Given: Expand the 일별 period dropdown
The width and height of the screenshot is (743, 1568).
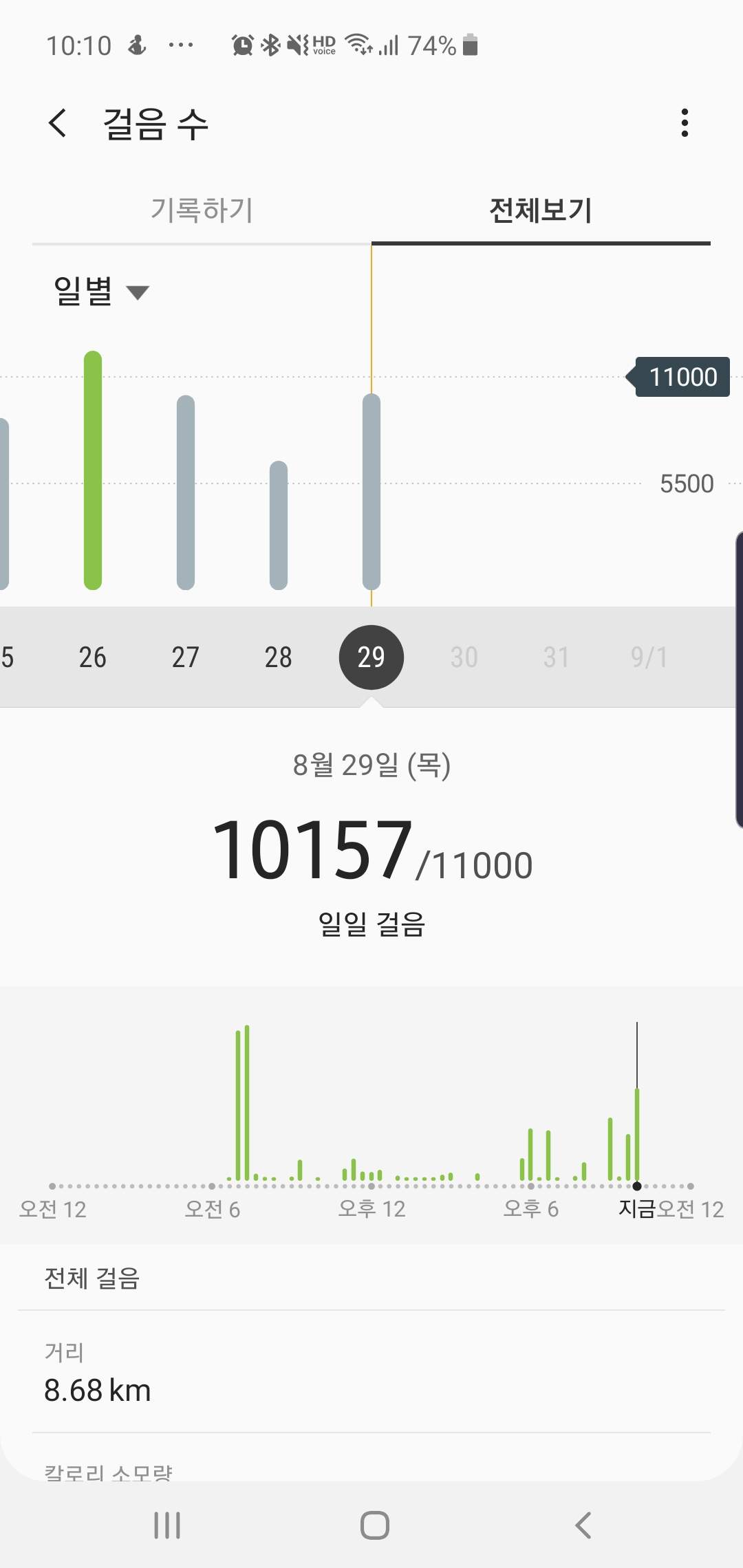Looking at the screenshot, I should tap(101, 291).
